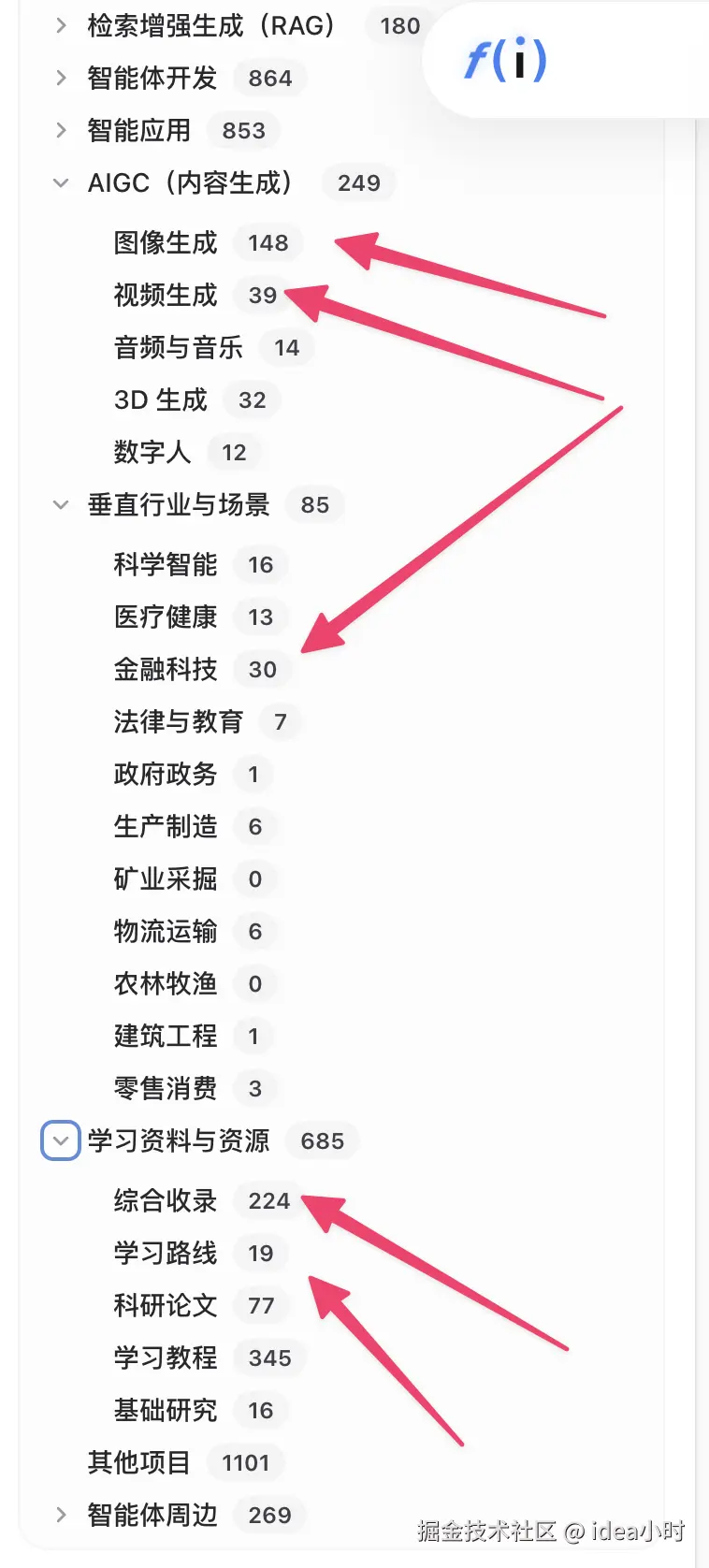Expand the 智能体周边 category

click(61, 1515)
